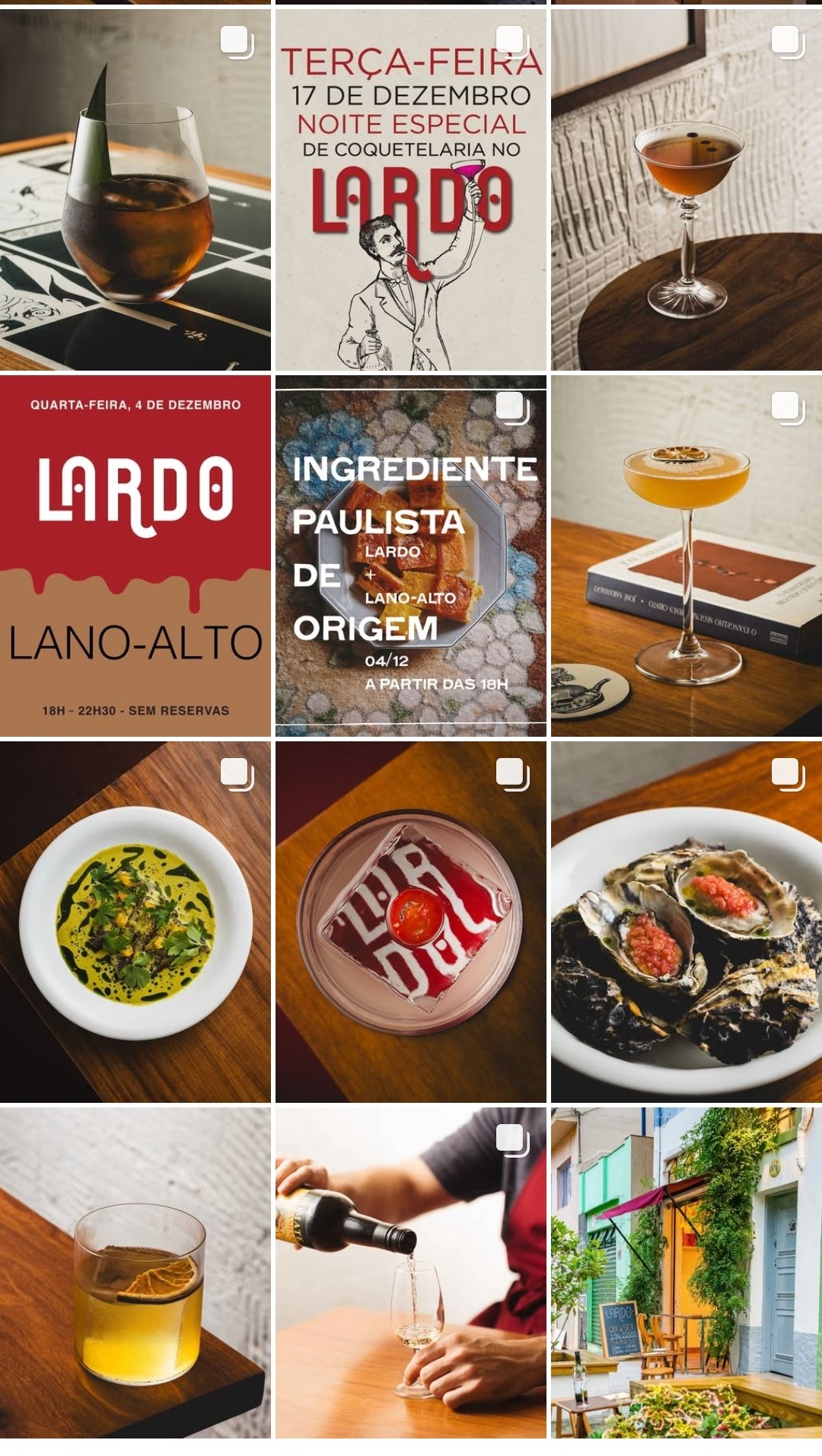Screen dimensions: 822x1456
Task: Open the cocktail on book post
Action: click(687, 556)
